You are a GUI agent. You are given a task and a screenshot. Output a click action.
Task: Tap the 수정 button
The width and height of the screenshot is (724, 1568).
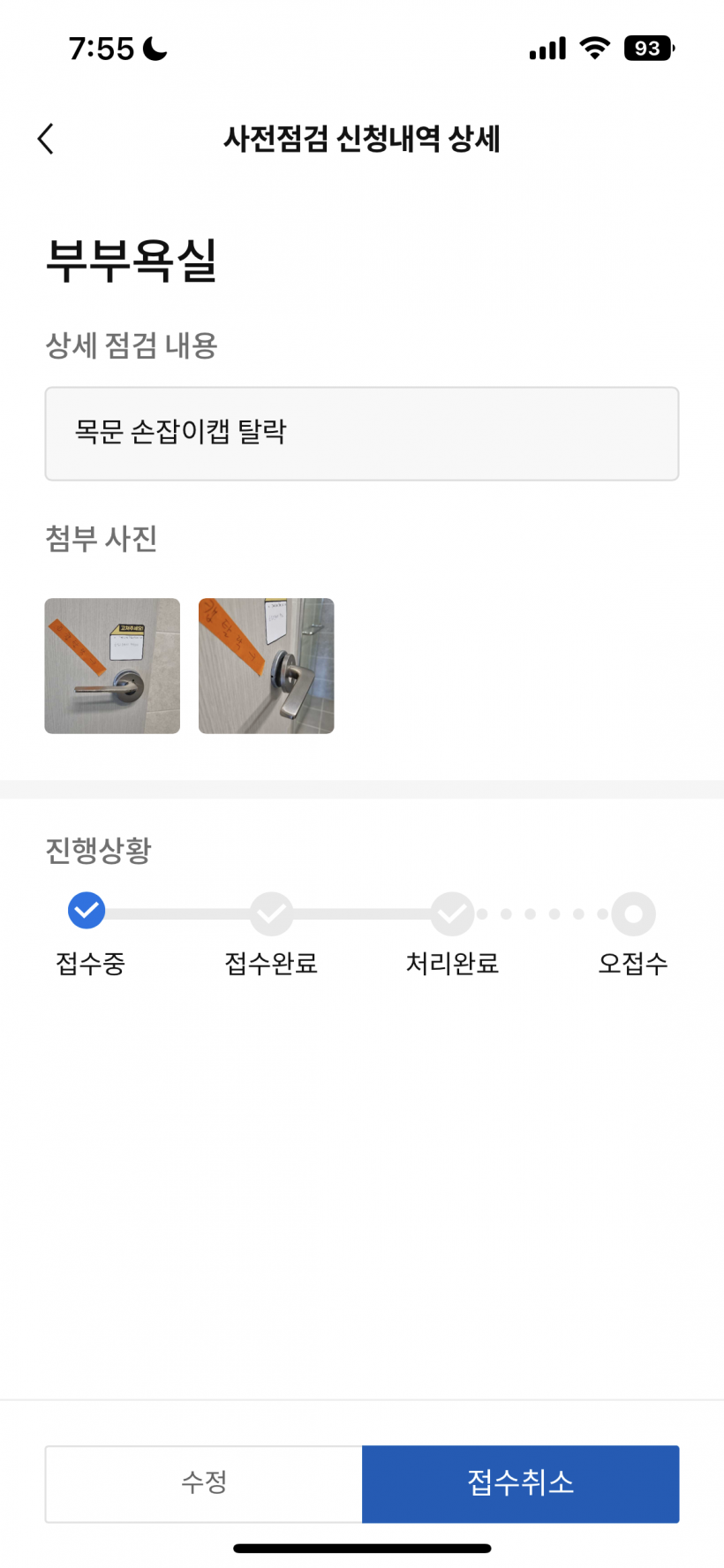coord(204,1483)
